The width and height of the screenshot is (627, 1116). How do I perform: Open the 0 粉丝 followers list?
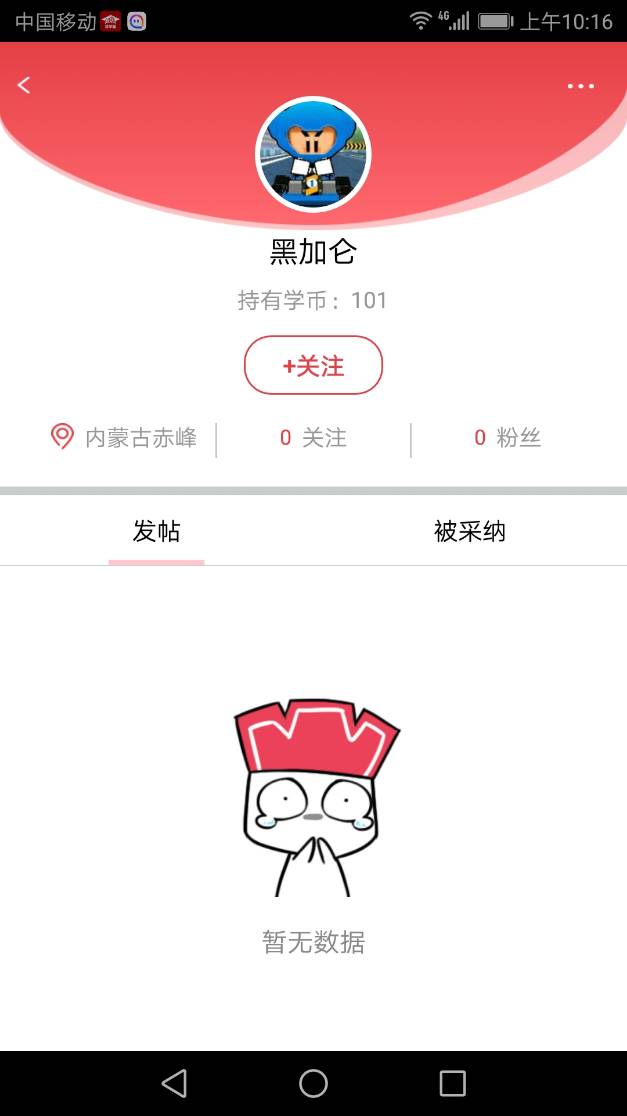pyautogui.click(x=508, y=438)
